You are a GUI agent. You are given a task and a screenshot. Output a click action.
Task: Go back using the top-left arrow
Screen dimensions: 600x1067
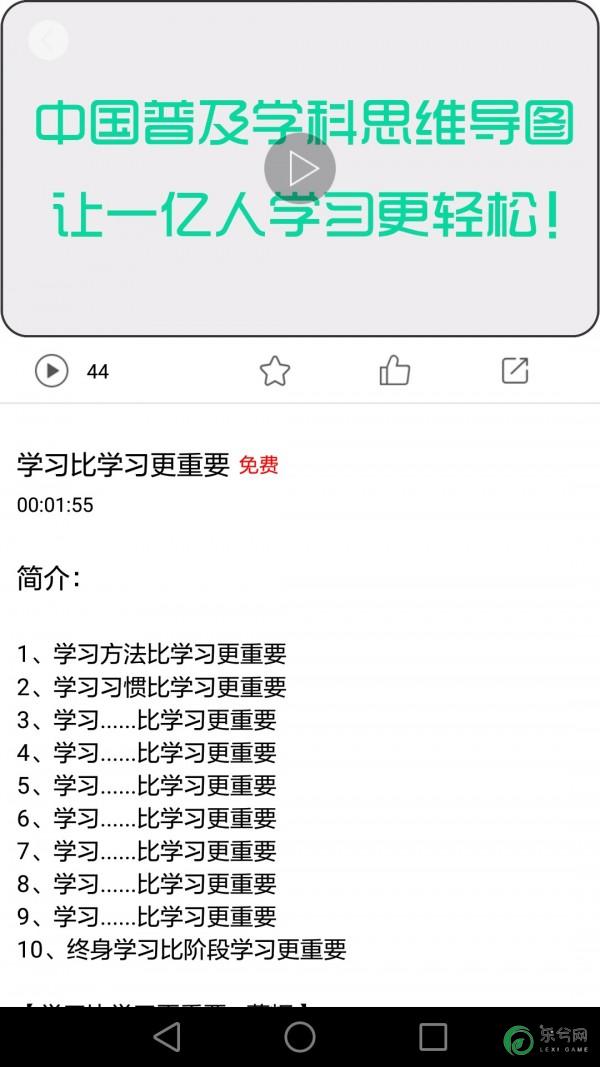pos(48,40)
